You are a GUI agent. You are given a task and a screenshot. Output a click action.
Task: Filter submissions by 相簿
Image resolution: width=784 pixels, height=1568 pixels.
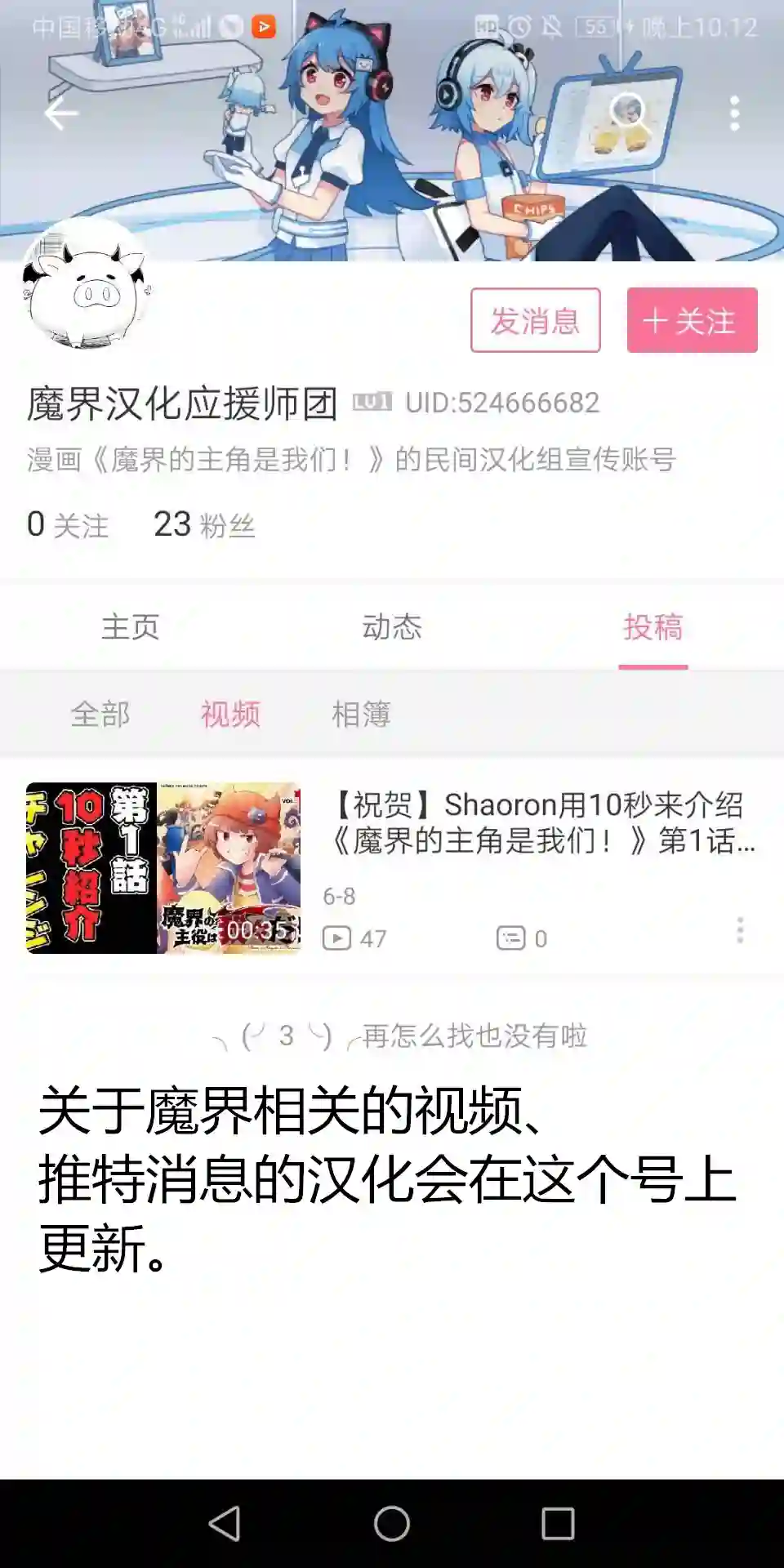[x=361, y=715]
